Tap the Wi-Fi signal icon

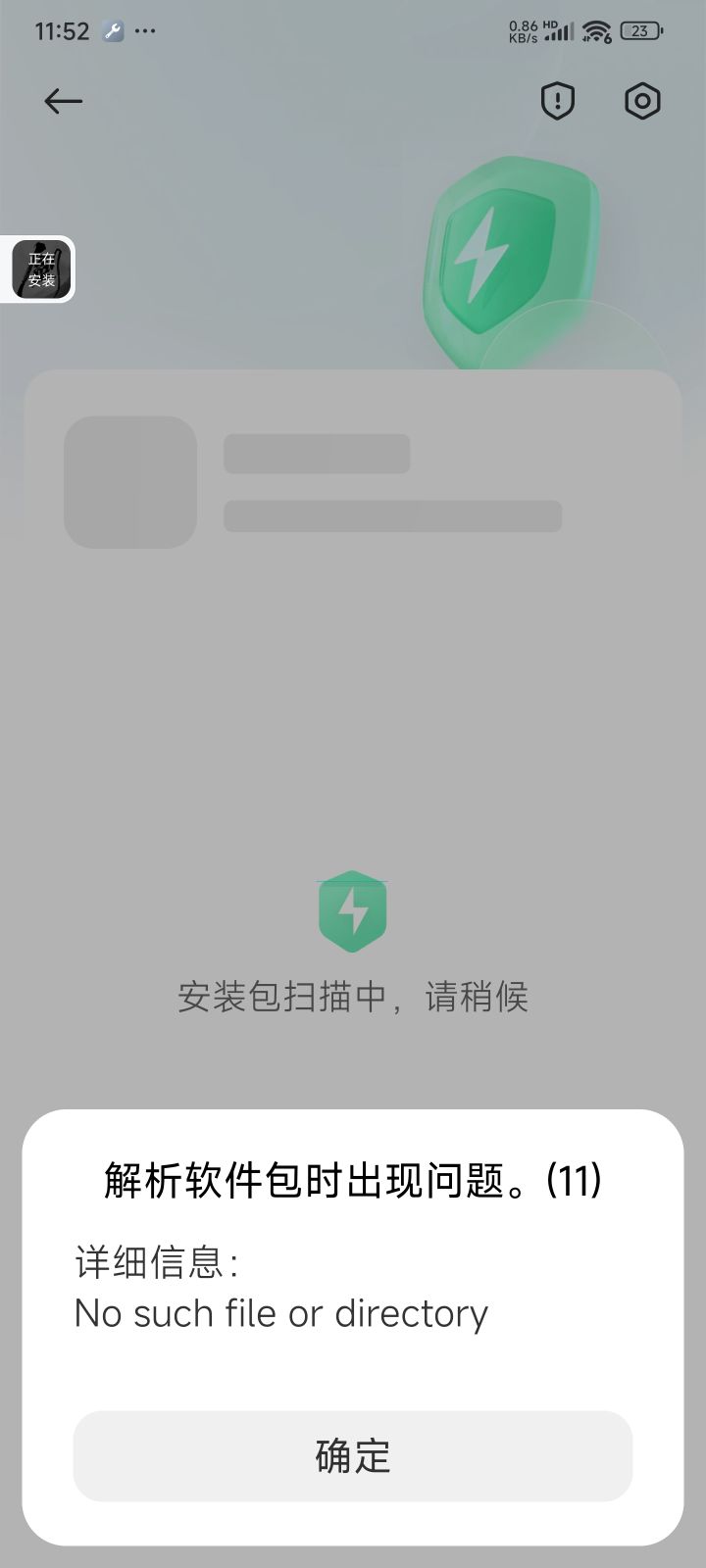coord(598,30)
